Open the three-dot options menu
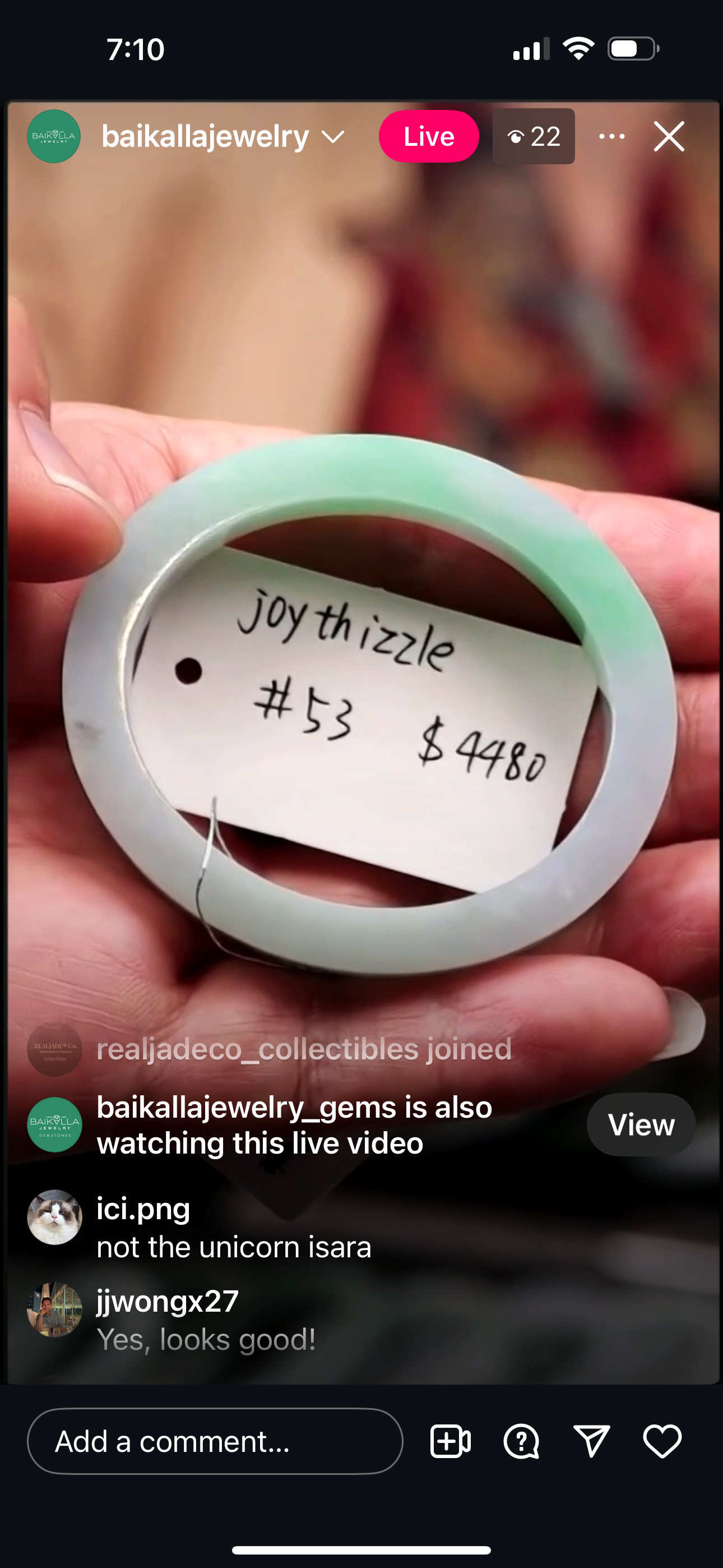This screenshot has width=723, height=1568. [x=611, y=136]
